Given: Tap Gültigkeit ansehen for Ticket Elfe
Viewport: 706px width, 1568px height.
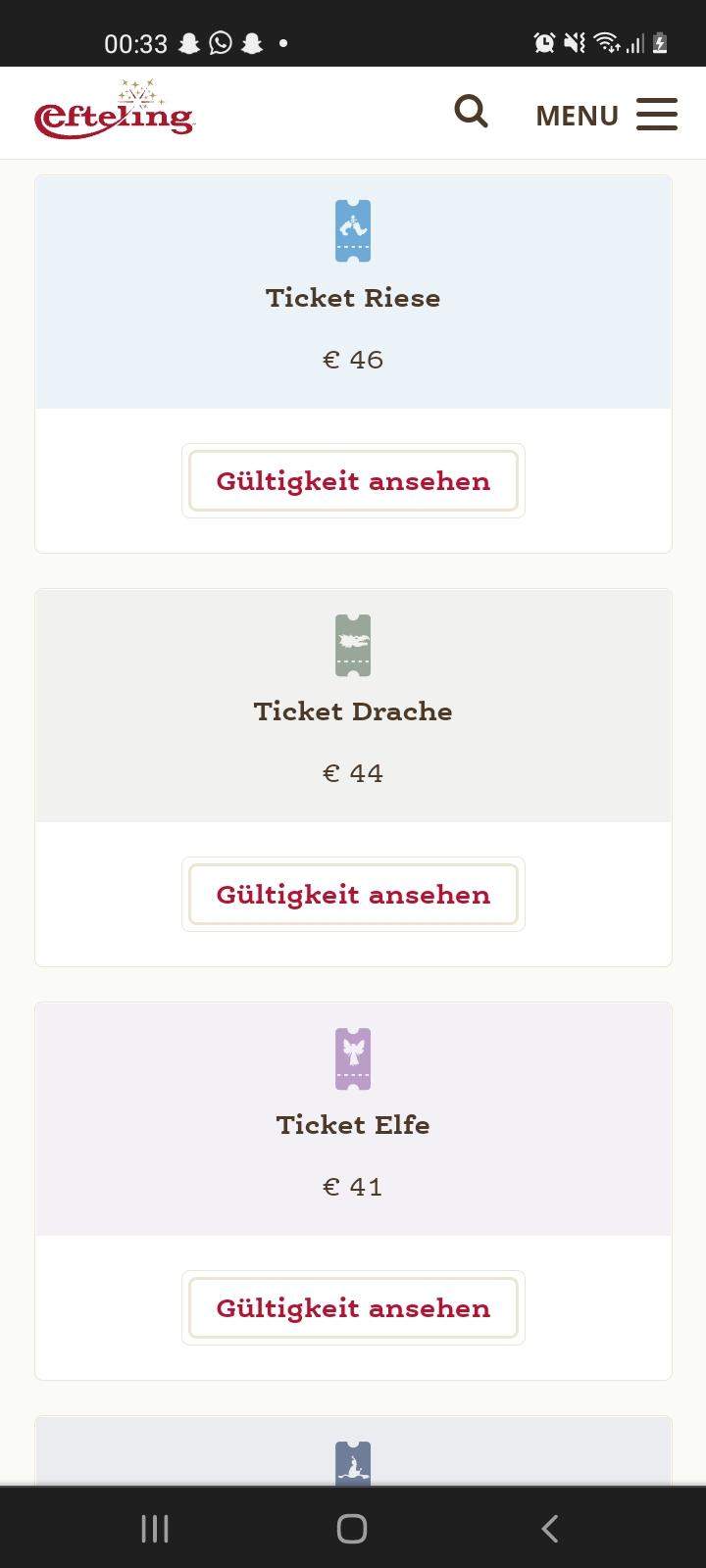Looking at the screenshot, I should click(353, 1307).
